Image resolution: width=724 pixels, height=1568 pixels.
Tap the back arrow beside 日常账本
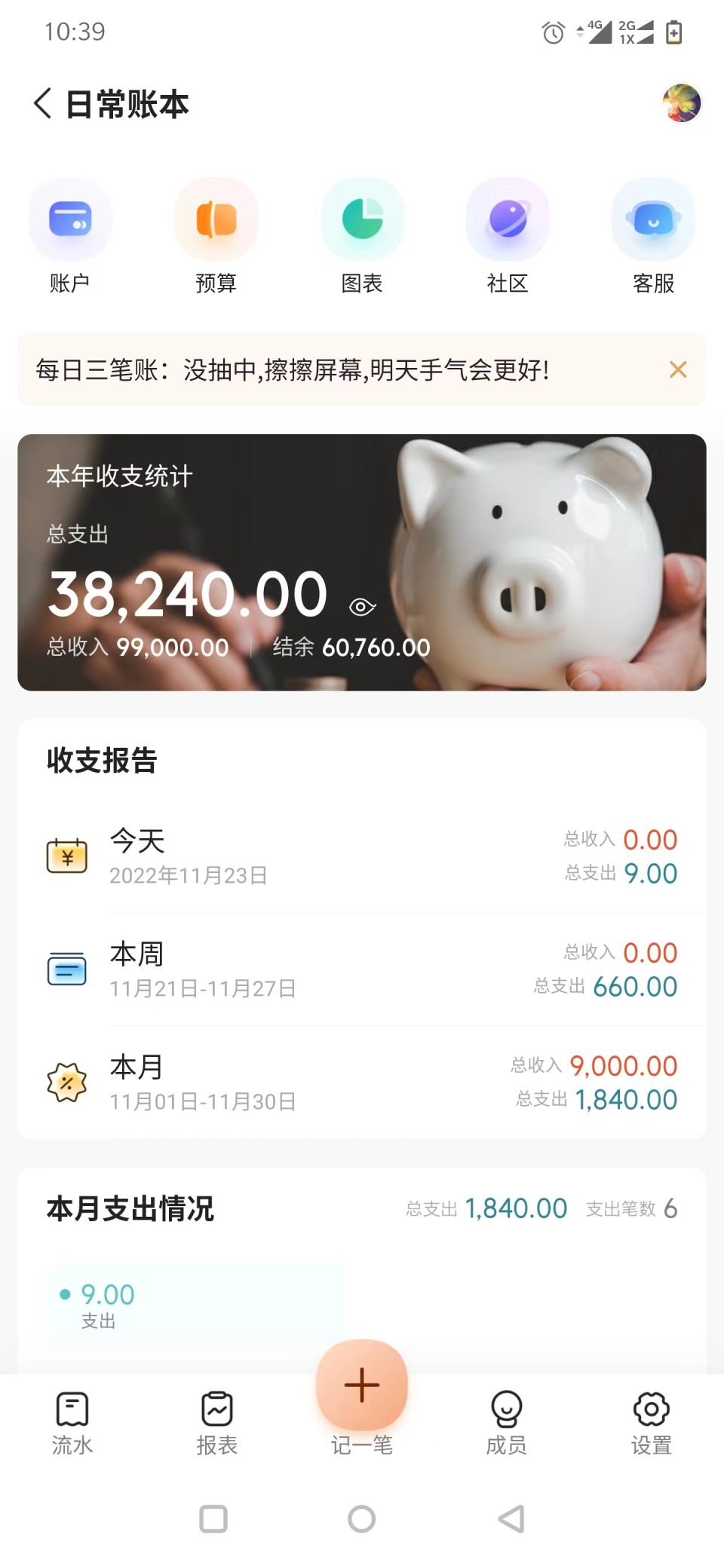pyautogui.click(x=42, y=104)
